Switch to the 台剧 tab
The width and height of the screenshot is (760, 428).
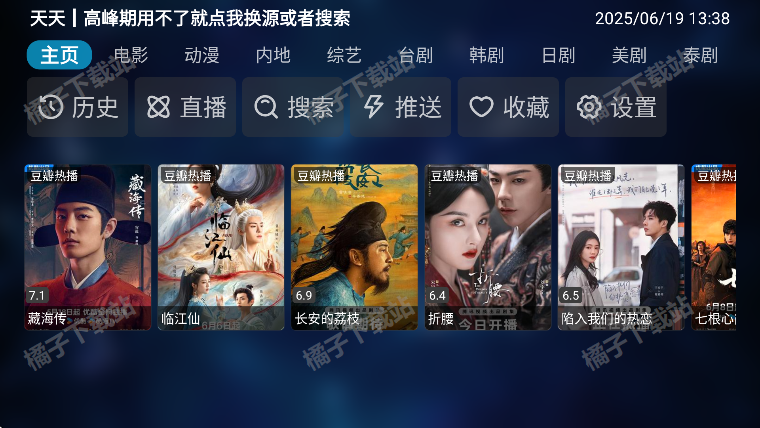pyautogui.click(x=415, y=55)
